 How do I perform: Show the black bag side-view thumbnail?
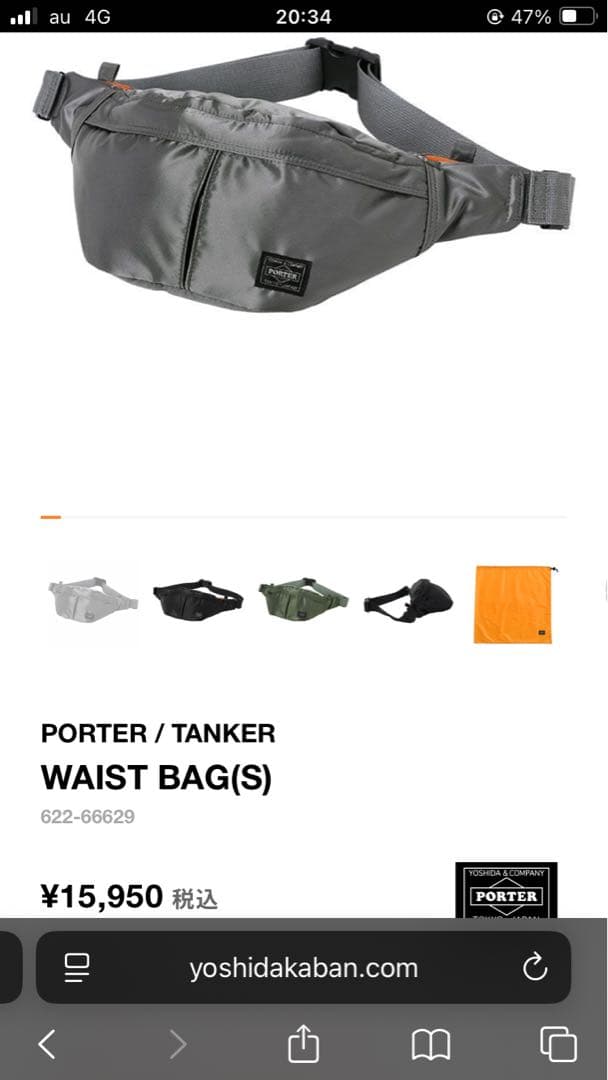(x=408, y=600)
